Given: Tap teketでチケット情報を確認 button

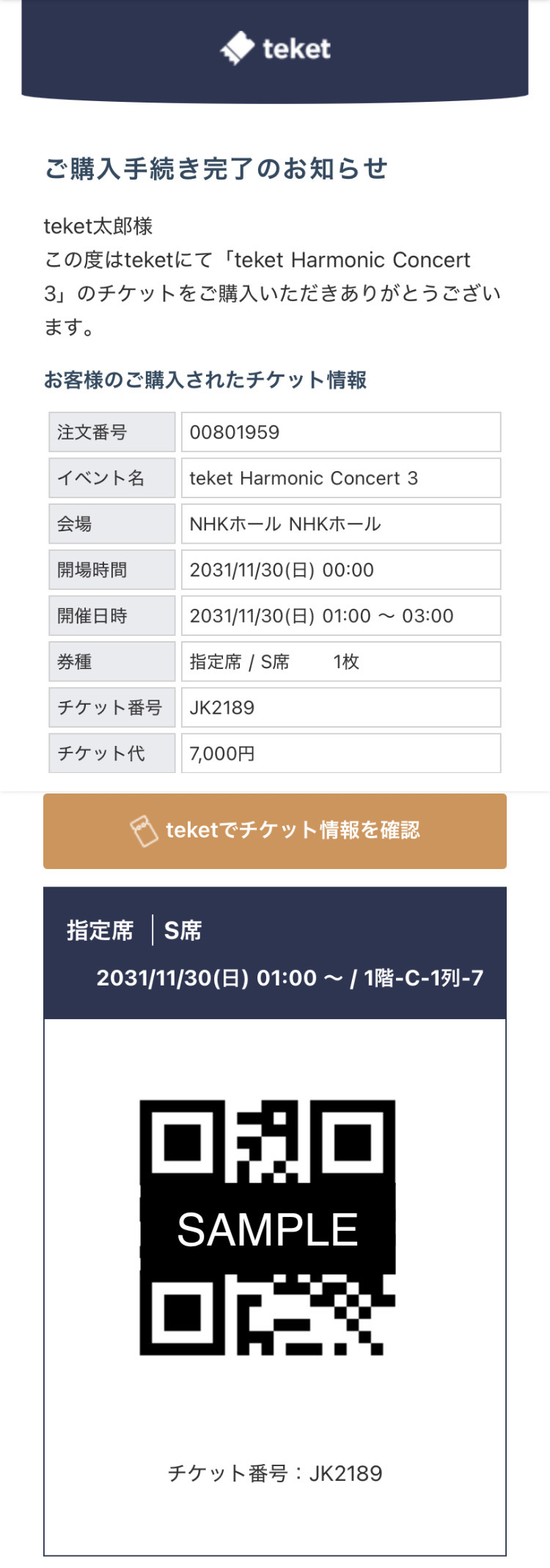Looking at the screenshot, I should tap(275, 831).
